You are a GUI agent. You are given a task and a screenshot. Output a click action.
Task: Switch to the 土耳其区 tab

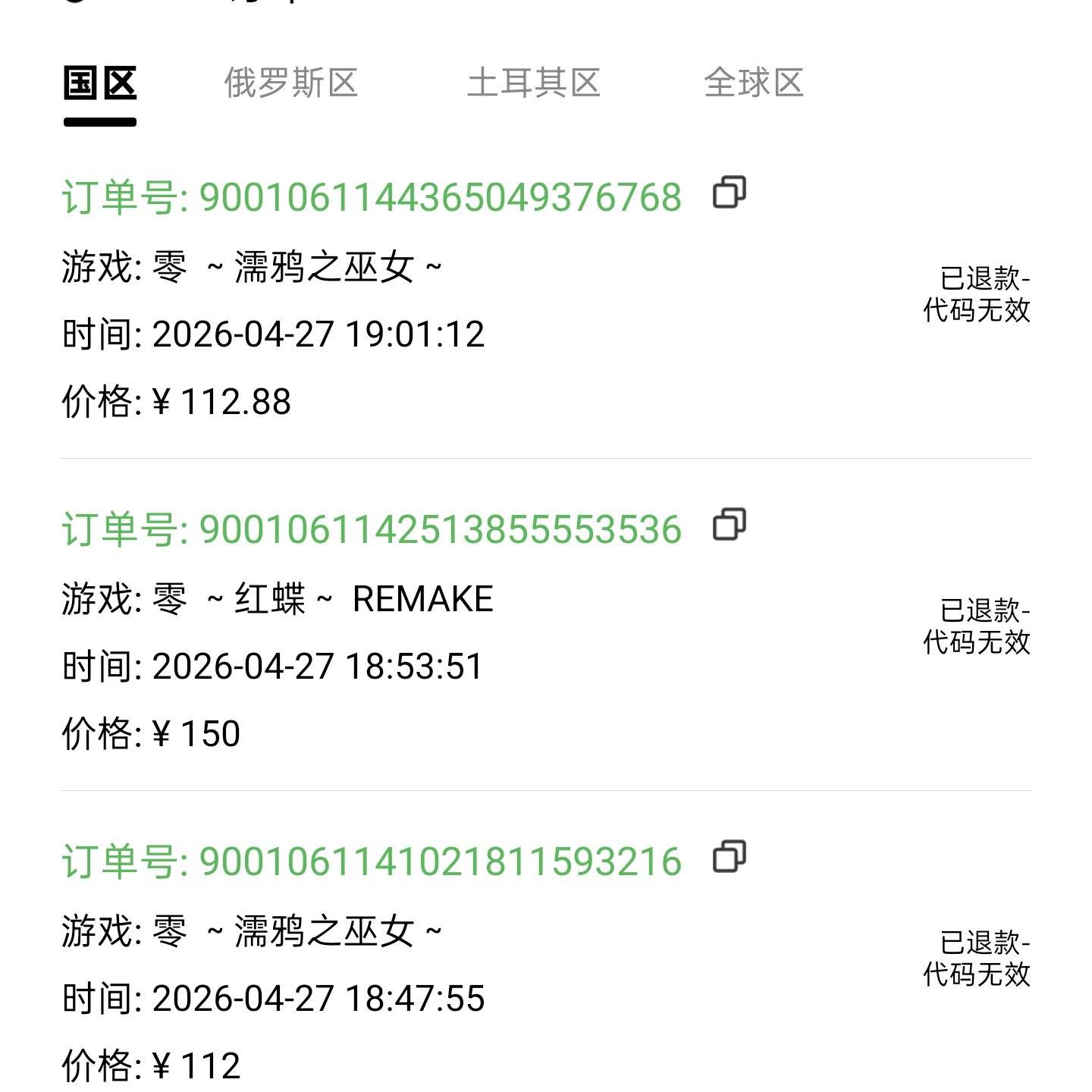click(533, 83)
